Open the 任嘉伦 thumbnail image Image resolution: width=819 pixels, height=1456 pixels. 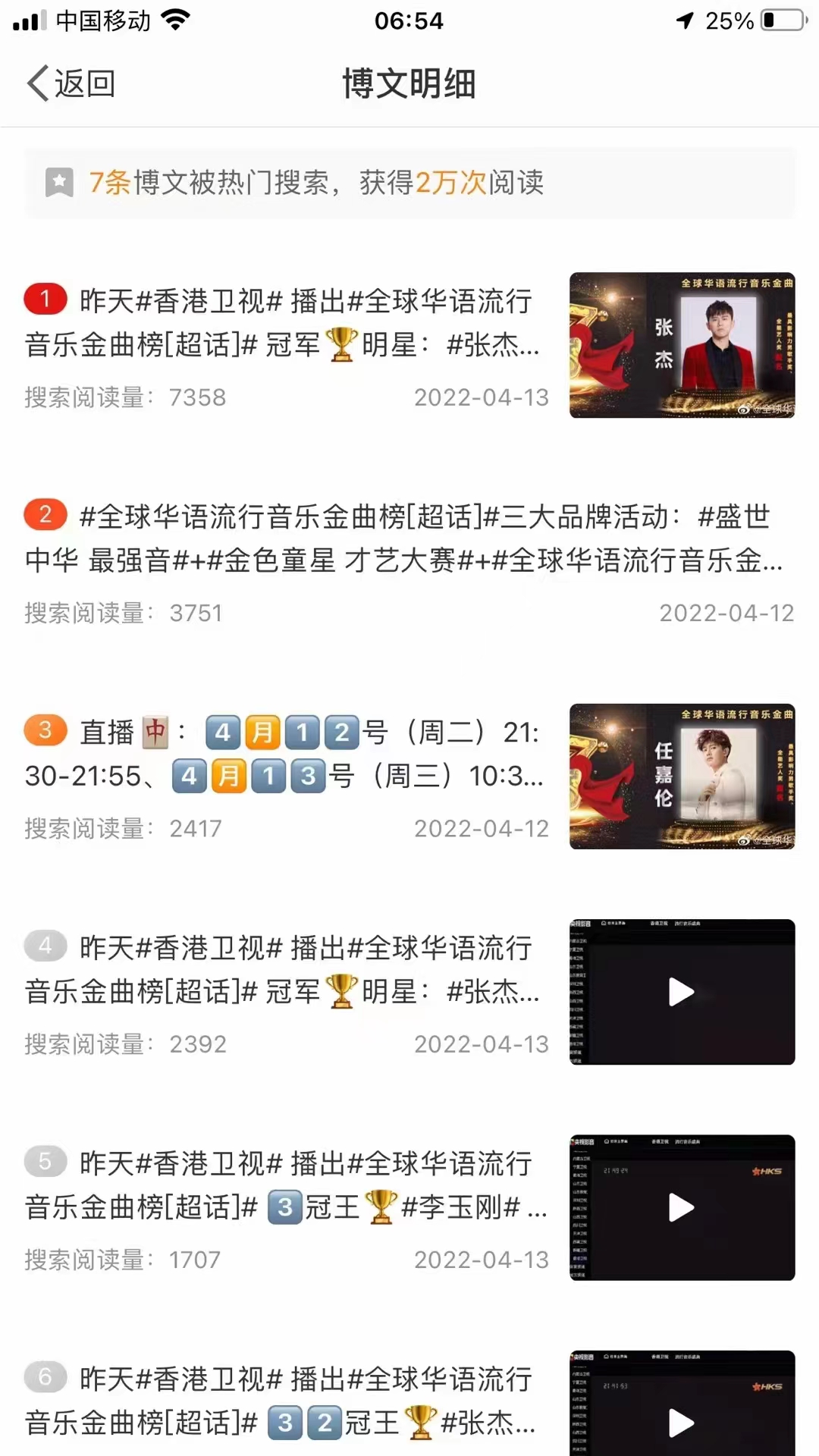click(x=682, y=776)
